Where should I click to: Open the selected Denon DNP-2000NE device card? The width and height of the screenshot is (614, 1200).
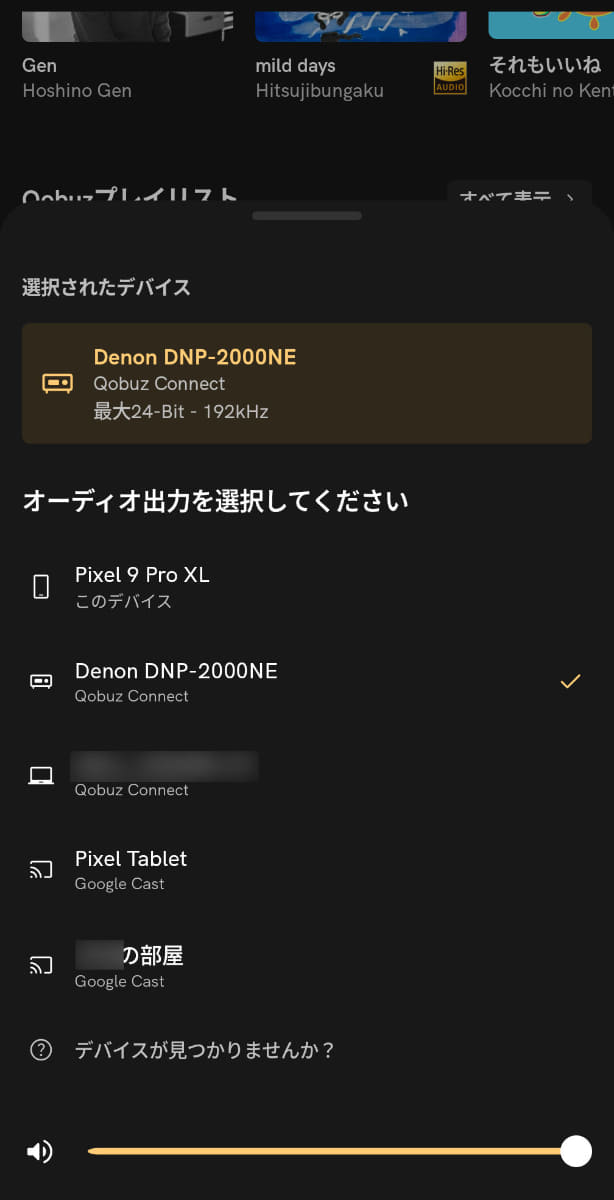pos(306,383)
